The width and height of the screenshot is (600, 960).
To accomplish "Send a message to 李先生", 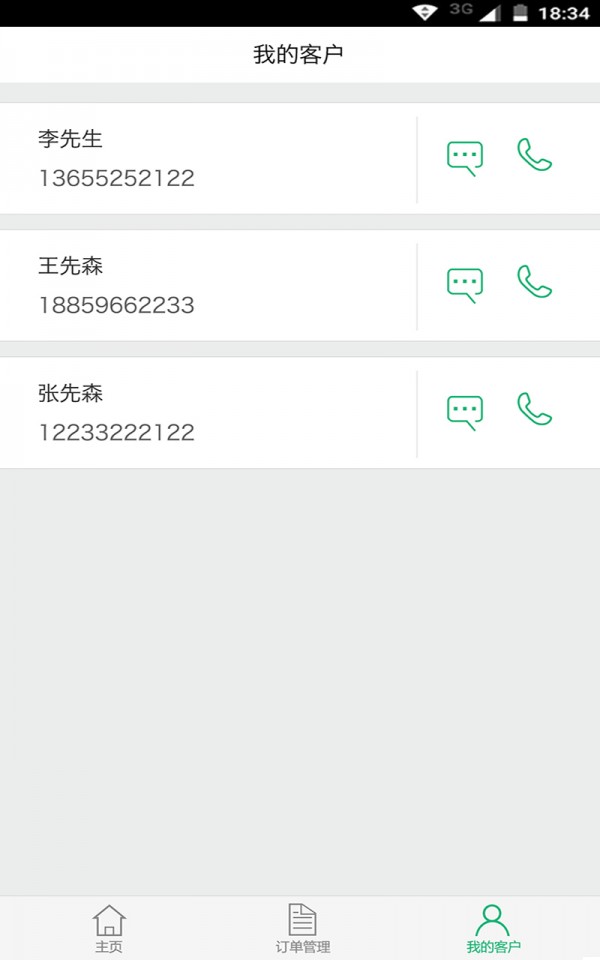I will [x=464, y=158].
